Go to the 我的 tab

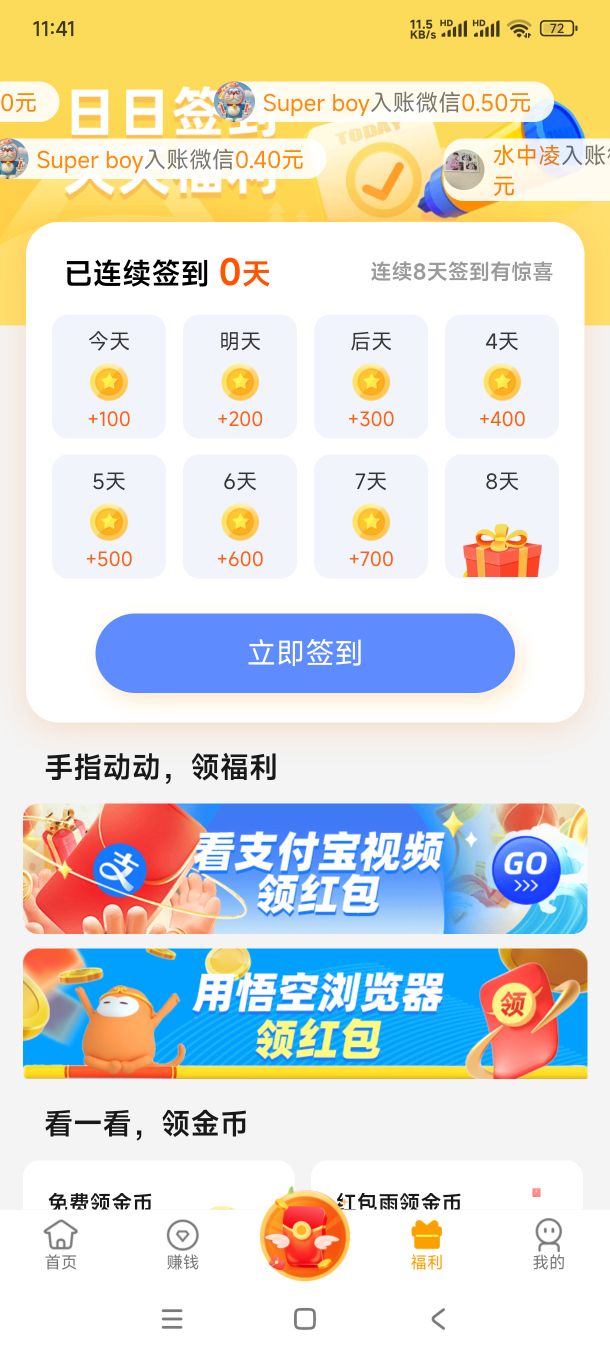[548, 1245]
